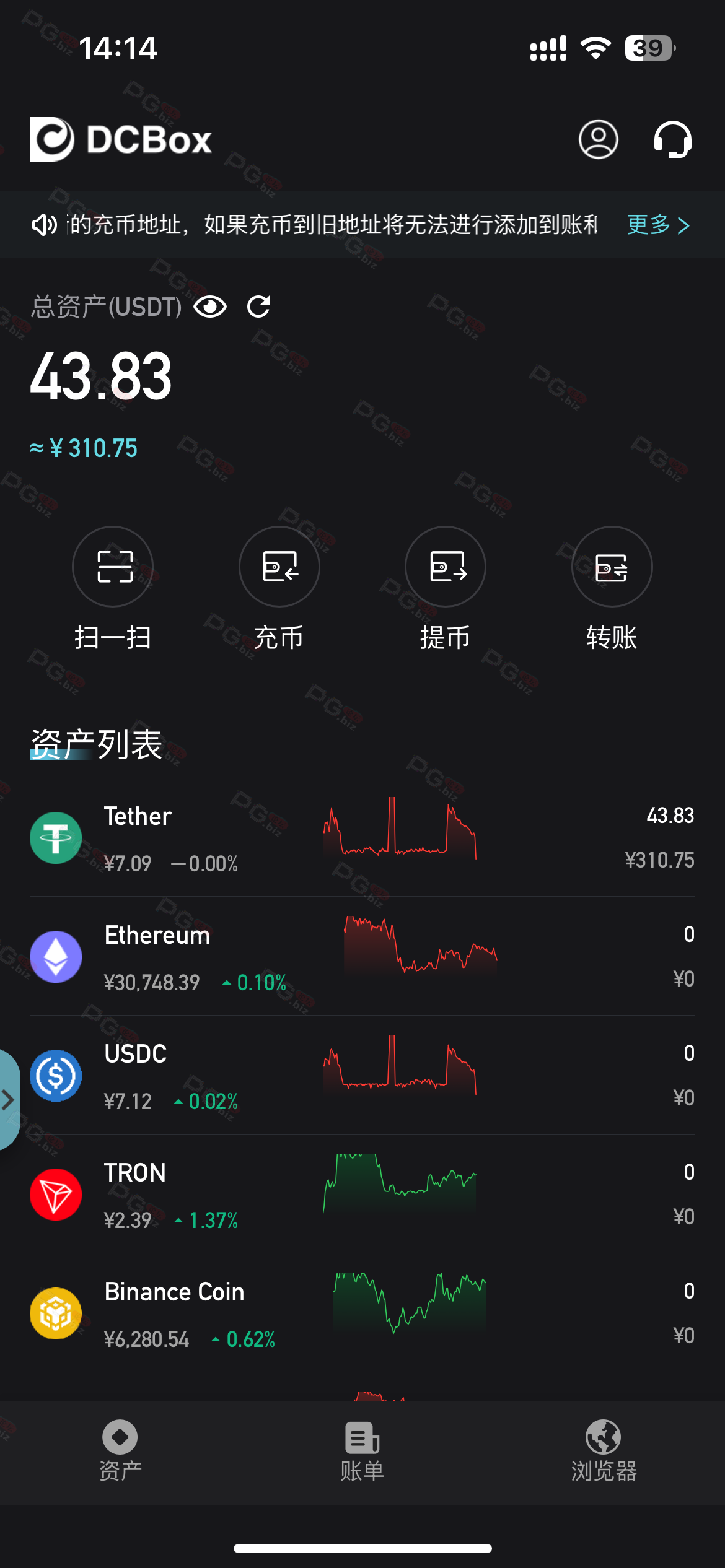
Task: Hide total assets with eye icon
Action: (210, 307)
